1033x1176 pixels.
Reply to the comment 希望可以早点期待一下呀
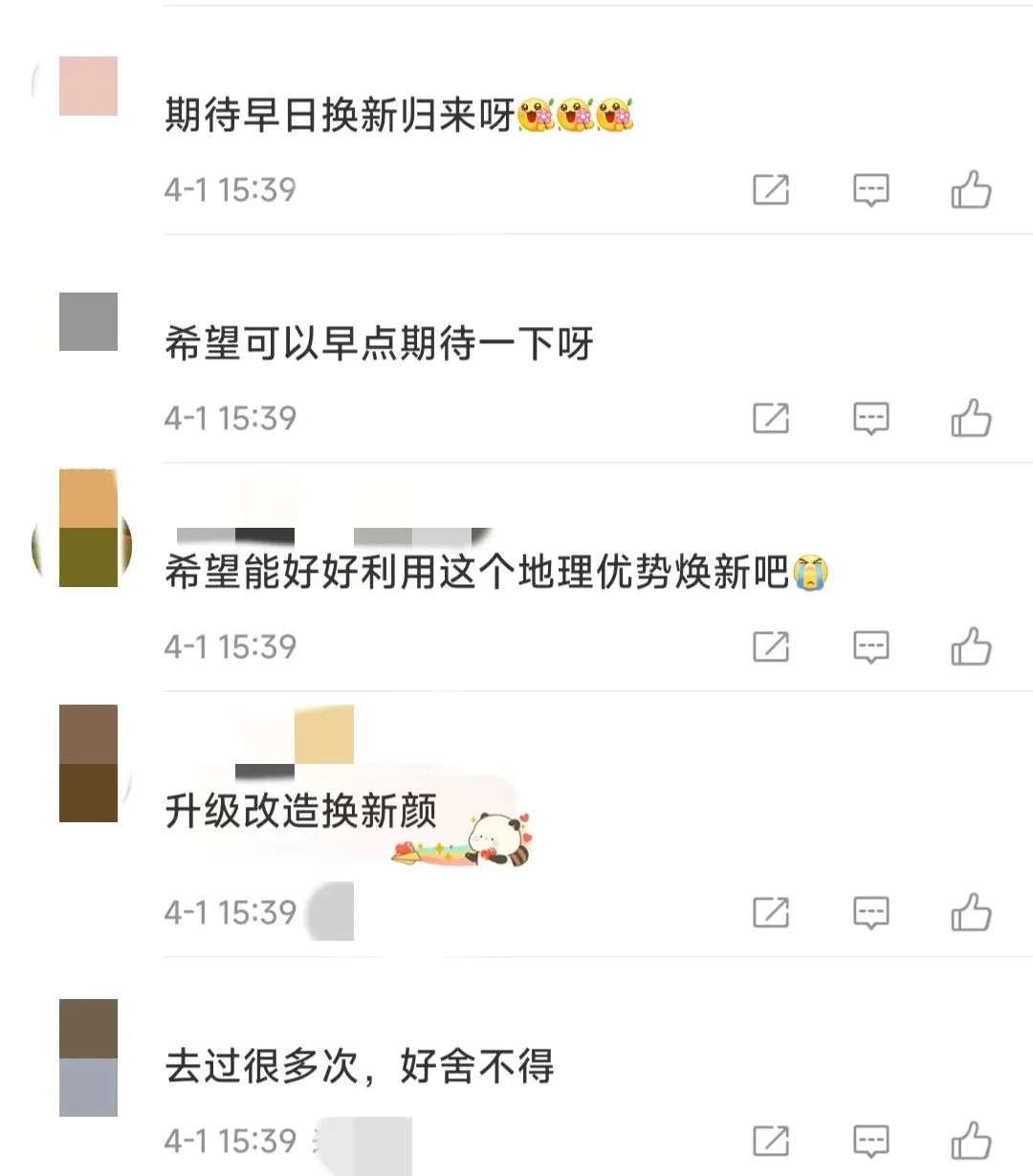click(x=870, y=419)
